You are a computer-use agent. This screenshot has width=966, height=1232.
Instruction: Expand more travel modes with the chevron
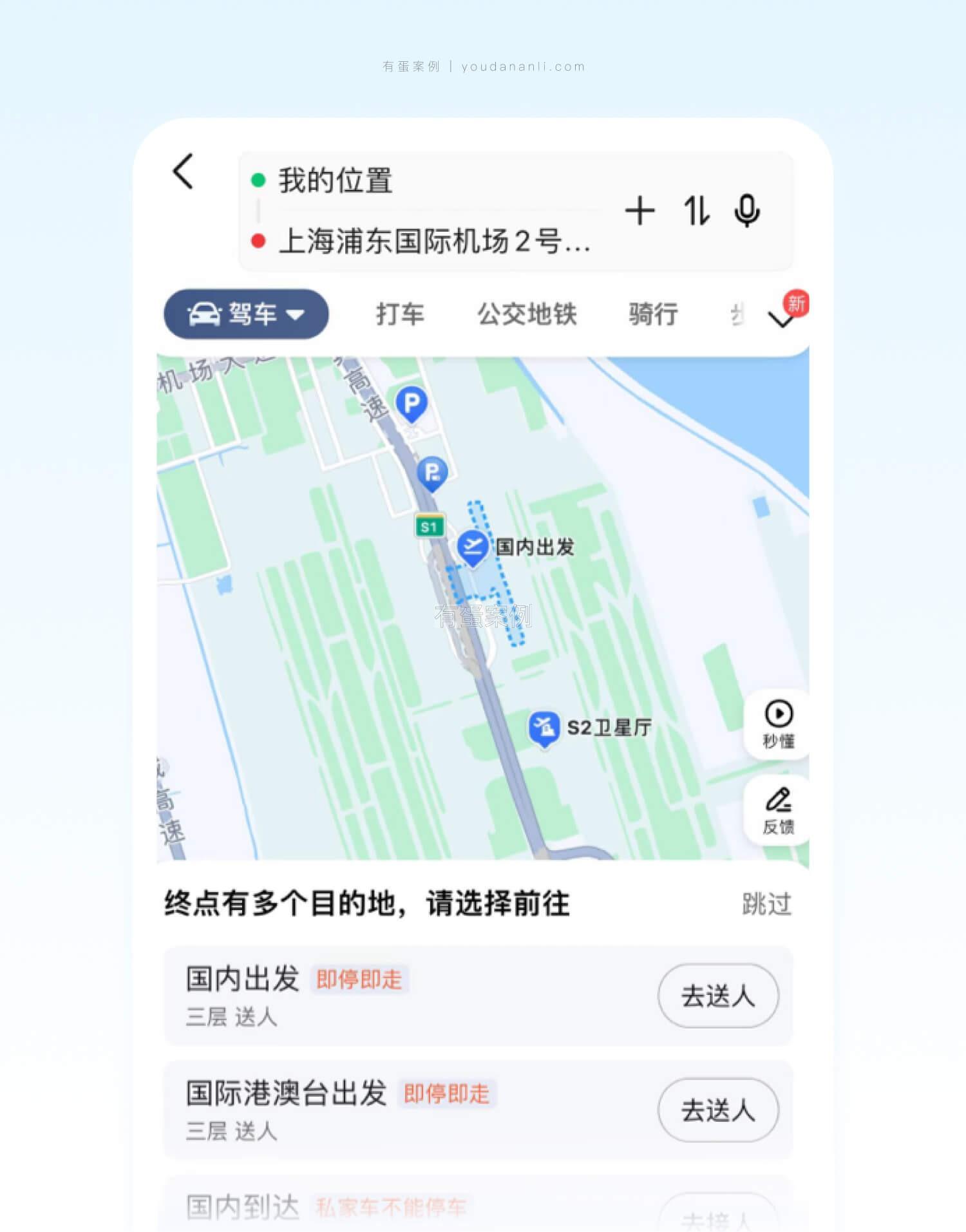pyautogui.click(x=782, y=318)
